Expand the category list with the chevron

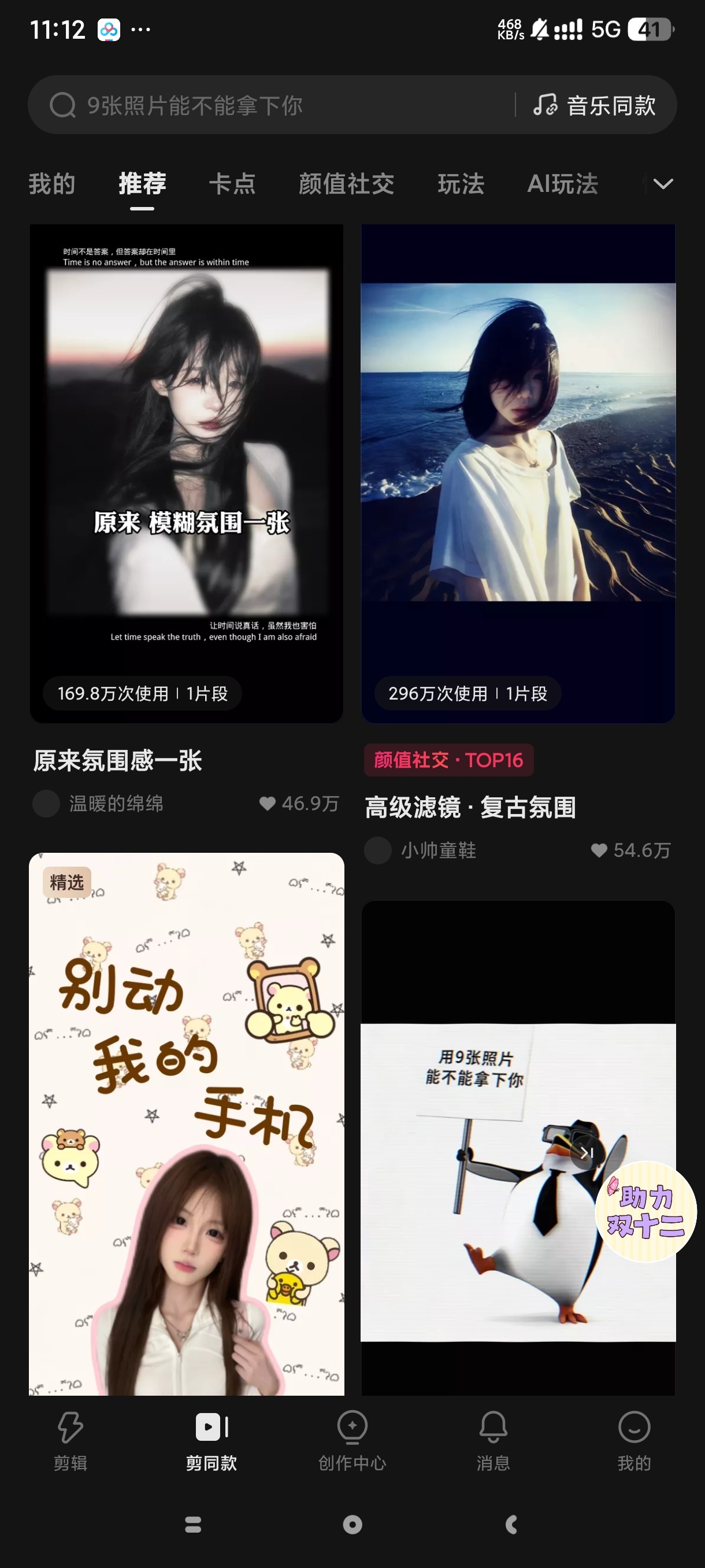[662, 184]
